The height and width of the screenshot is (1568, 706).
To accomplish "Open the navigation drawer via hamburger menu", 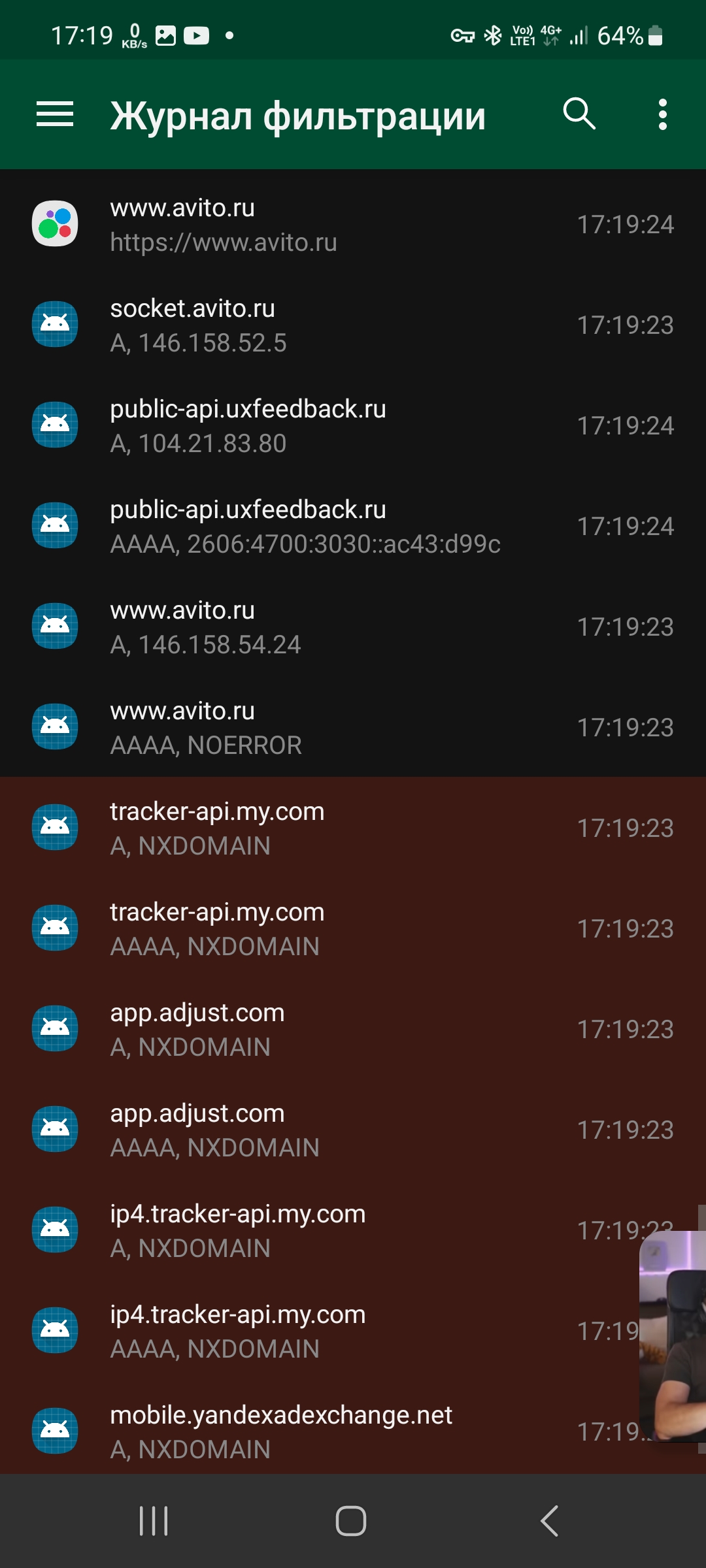I will 55,114.
